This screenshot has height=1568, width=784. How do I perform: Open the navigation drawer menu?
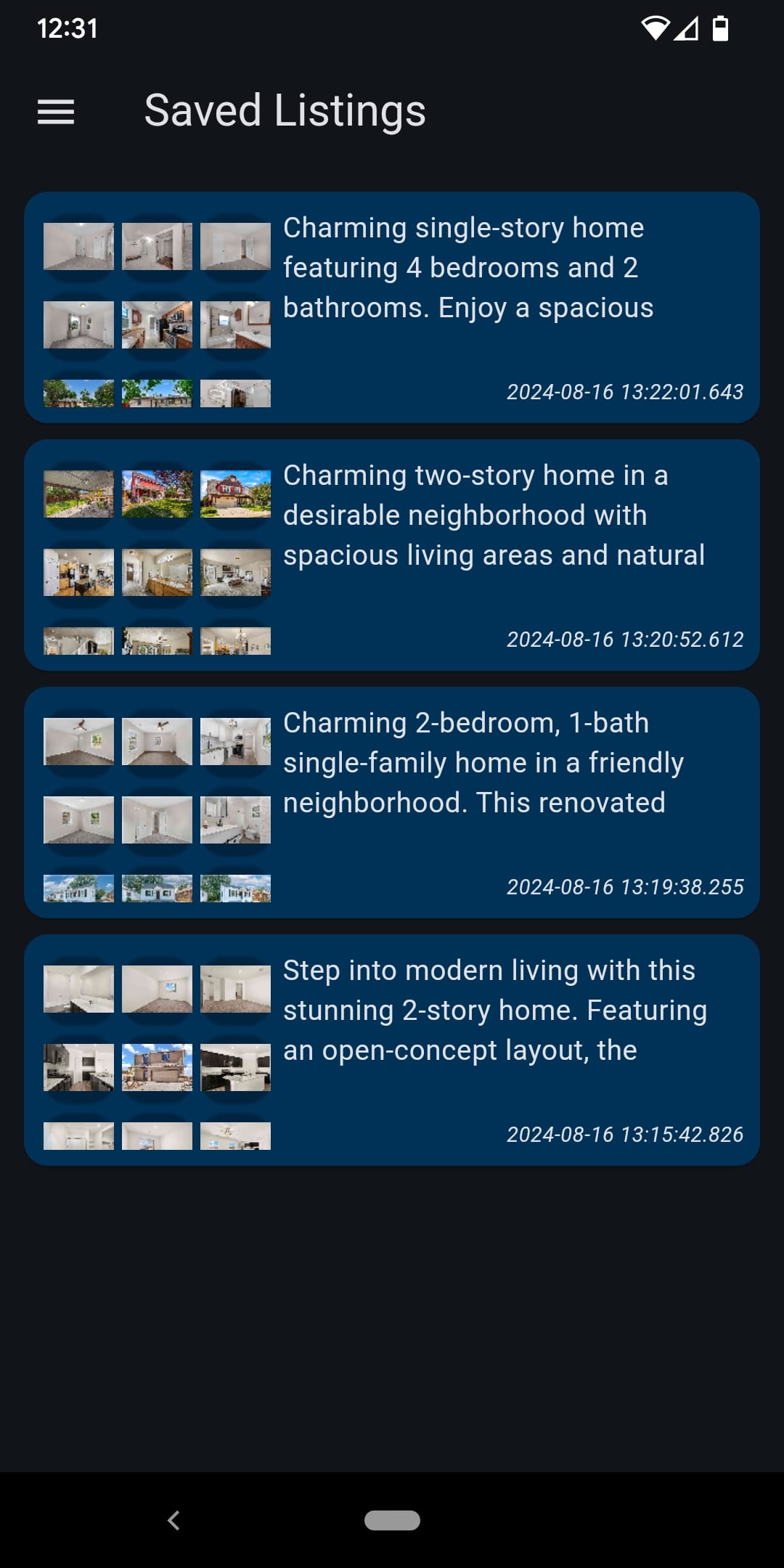[56, 112]
